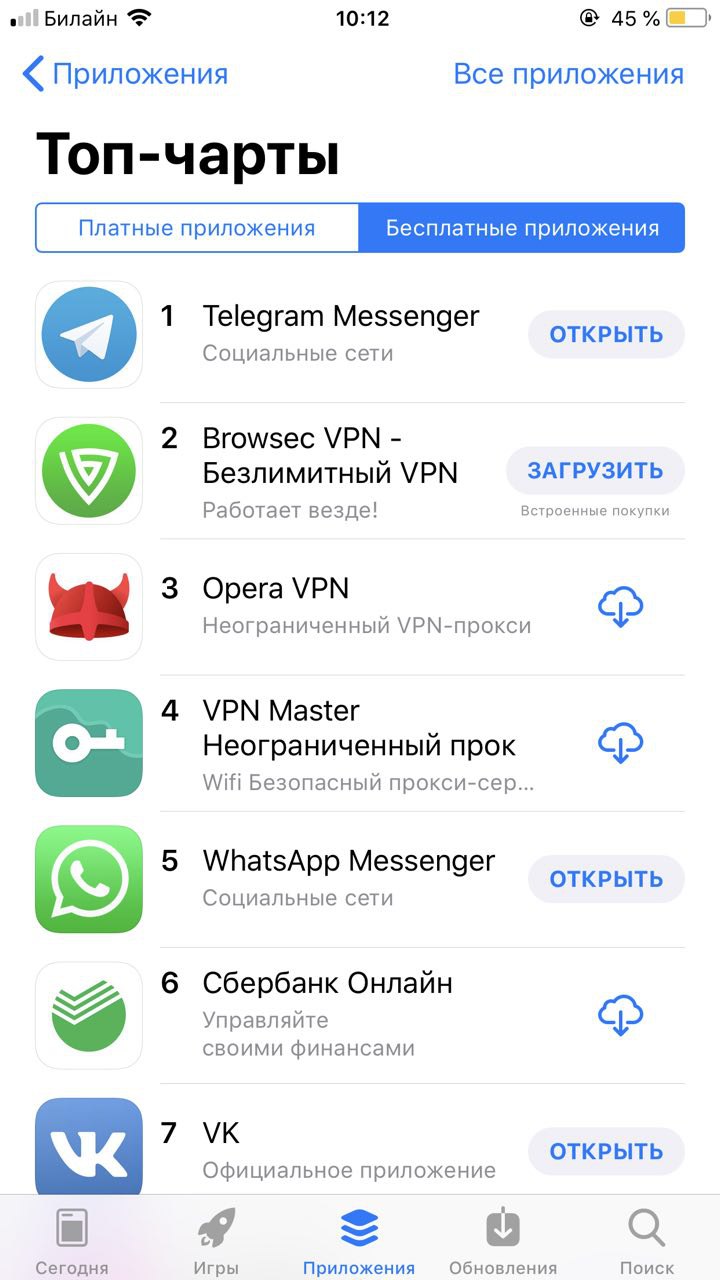The height and width of the screenshot is (1280, 720).
Task: Tap ОТКРЫТЬ next to VK
Action: [x=606, y=1152]
